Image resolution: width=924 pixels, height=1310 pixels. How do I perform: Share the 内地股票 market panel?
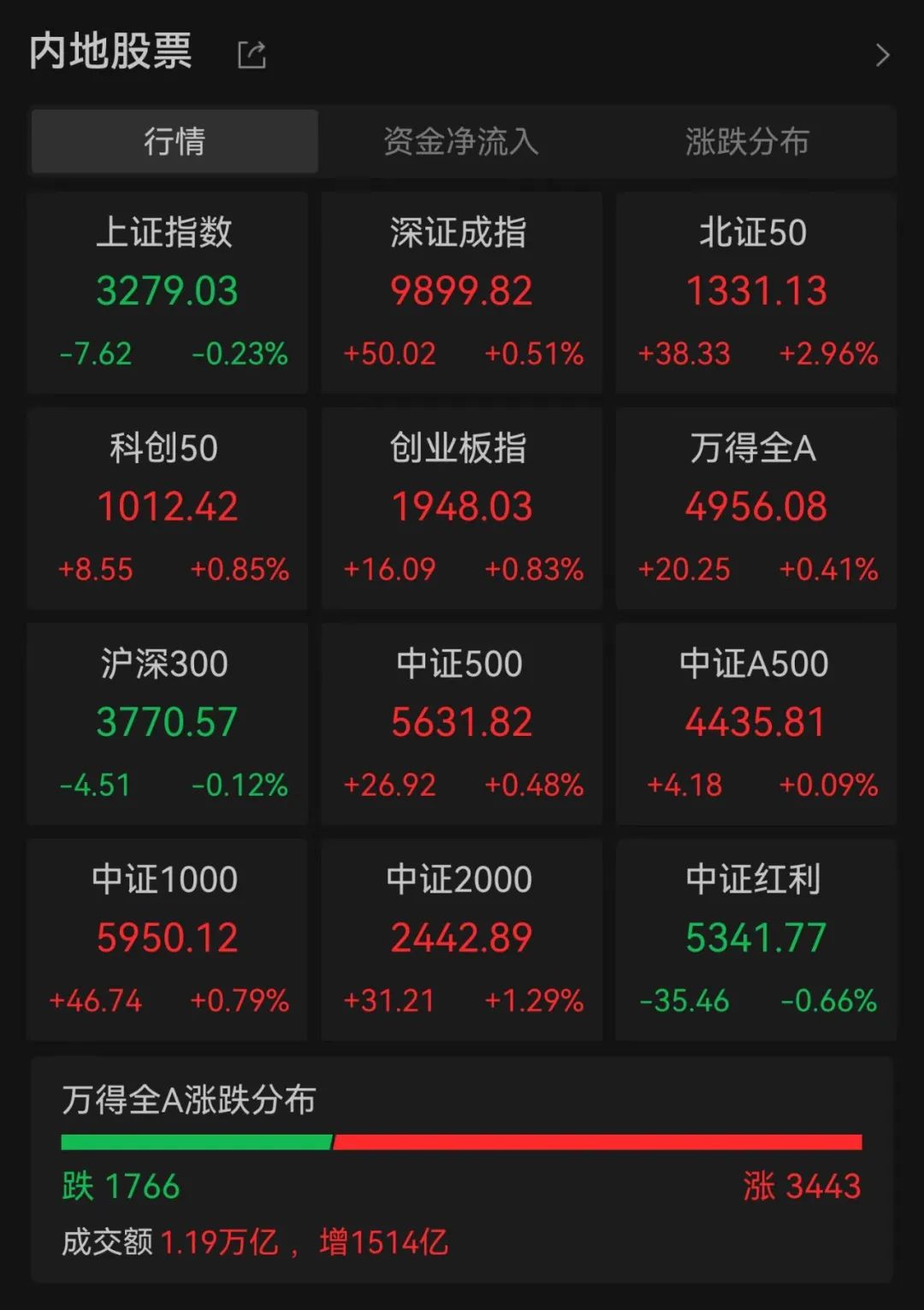252,55
